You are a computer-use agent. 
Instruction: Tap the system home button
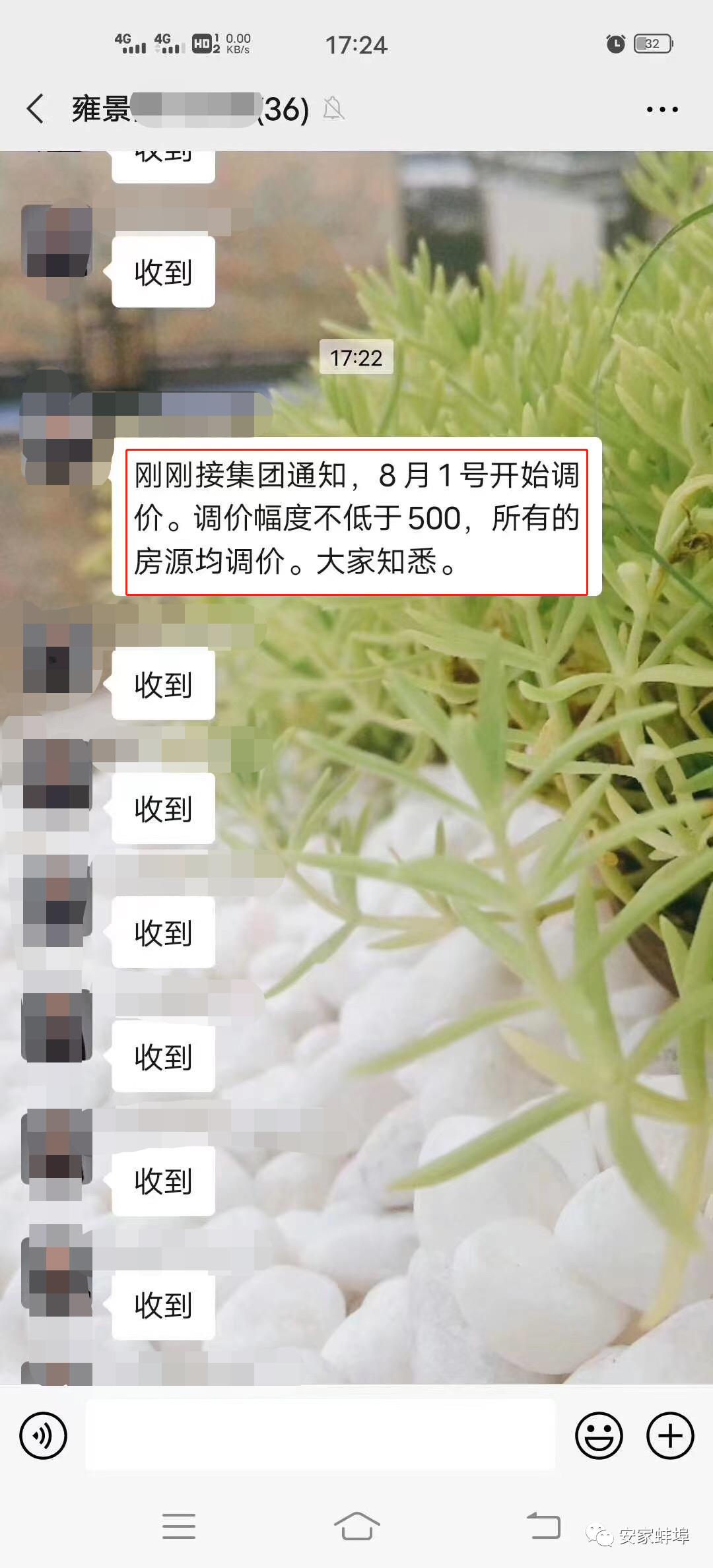[356, 1526]
